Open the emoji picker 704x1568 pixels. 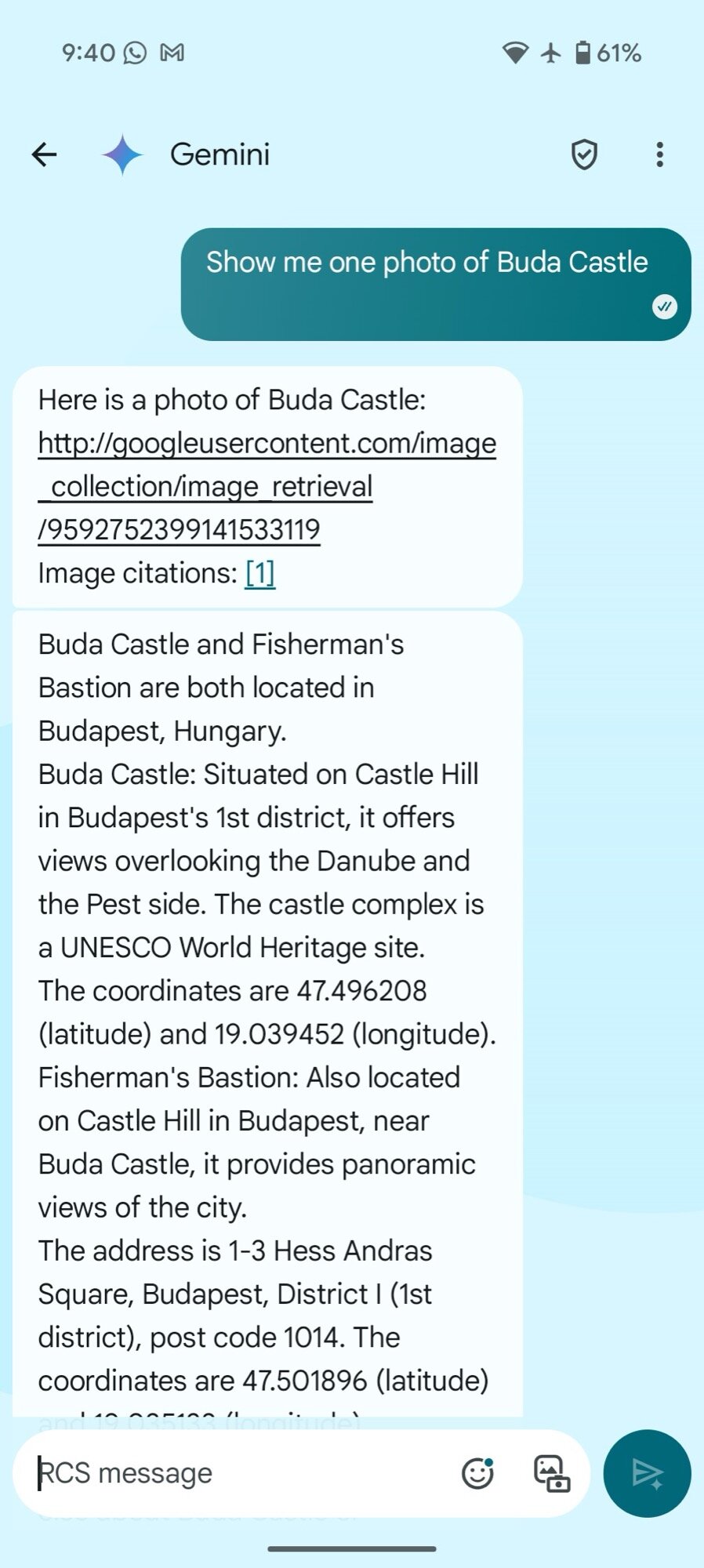[477, 1473]
